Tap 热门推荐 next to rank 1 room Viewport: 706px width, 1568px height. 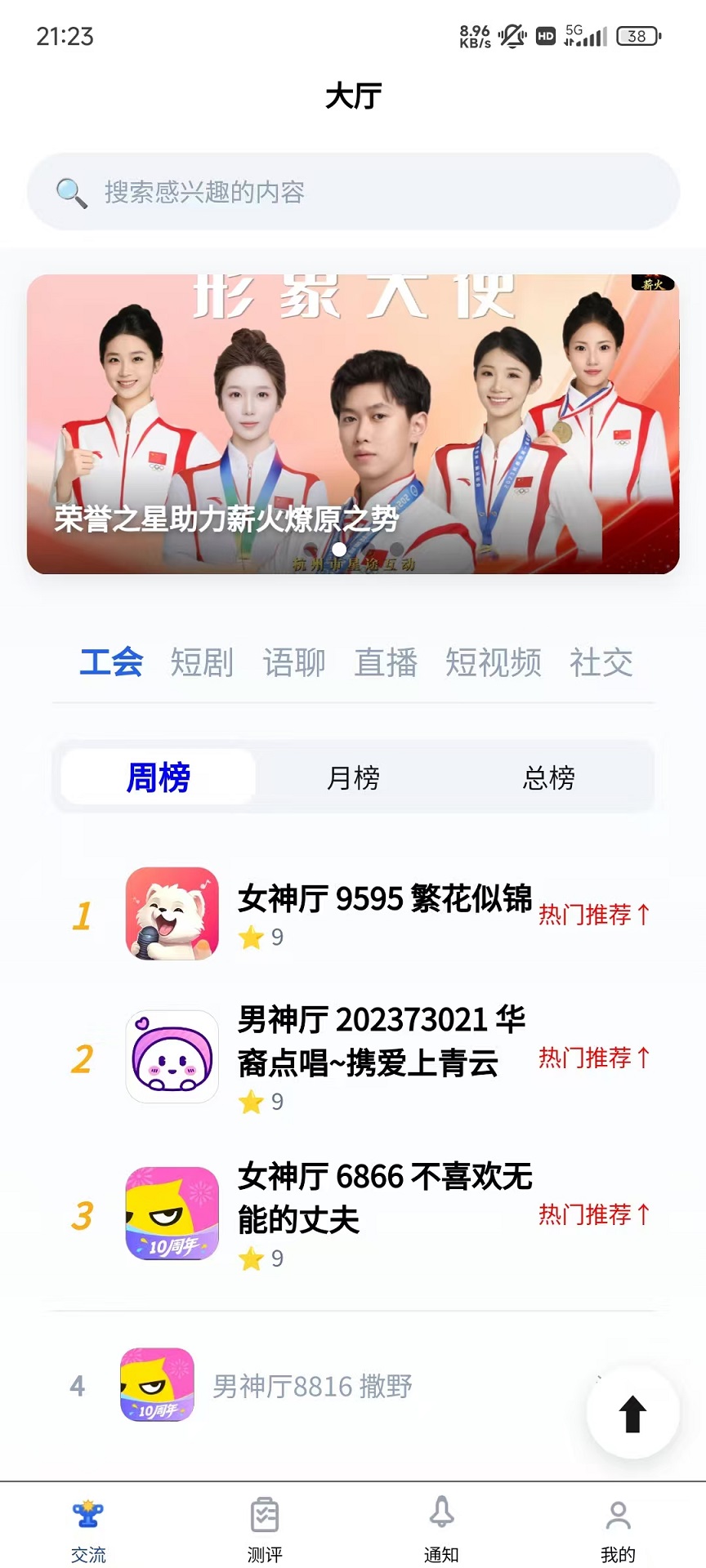tap(594, 918)
